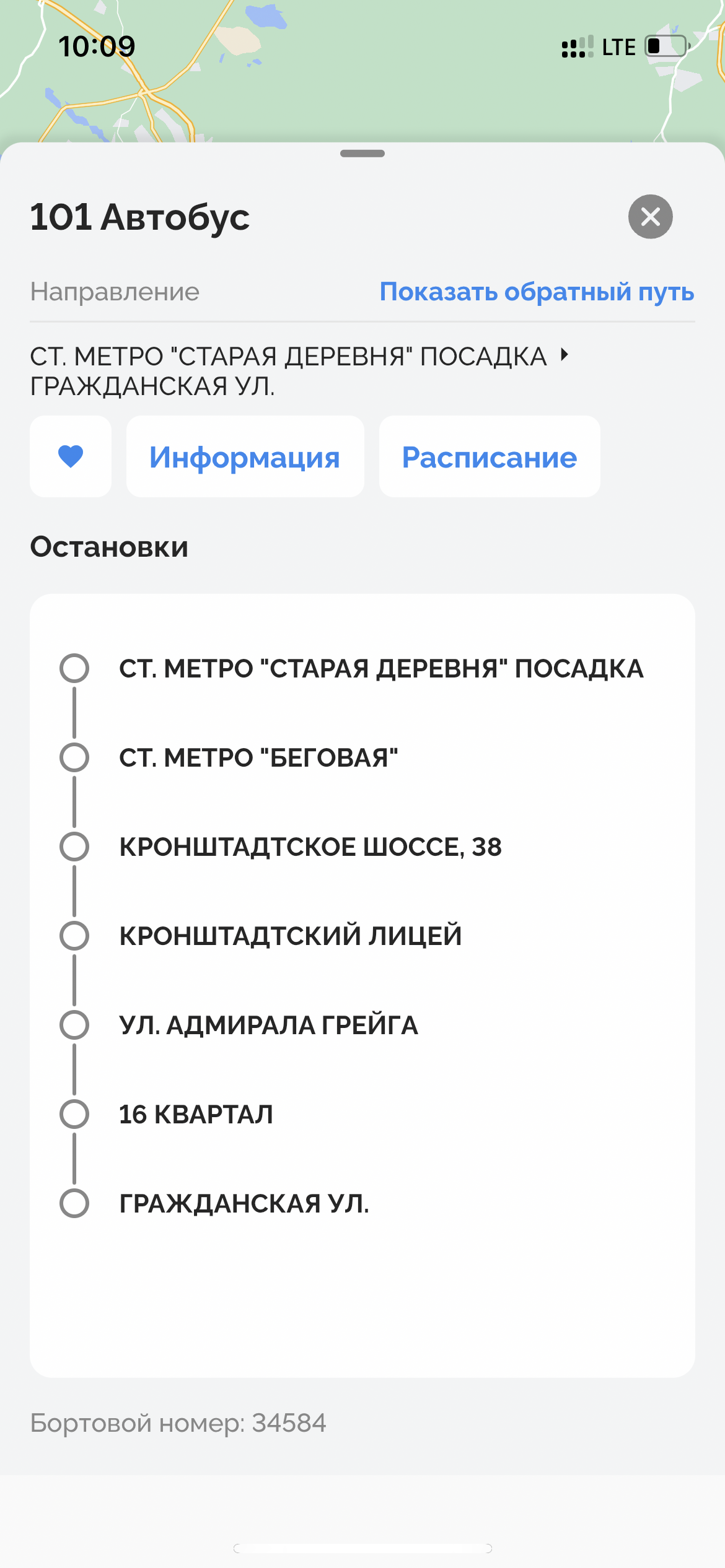This screenshot has width=725, height=1568.
Task: Select final stop Гражданская ул. in list
Action: pos(244,1204)
